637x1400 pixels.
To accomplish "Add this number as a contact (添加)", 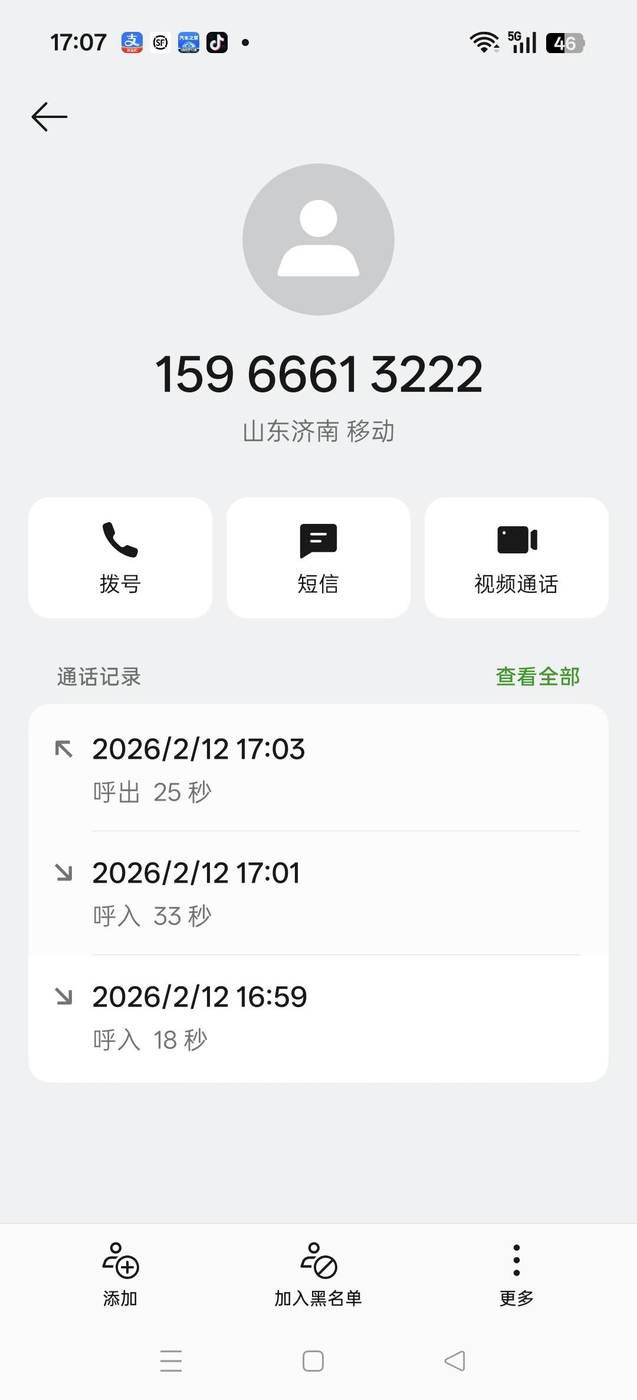I will 120,1273.
